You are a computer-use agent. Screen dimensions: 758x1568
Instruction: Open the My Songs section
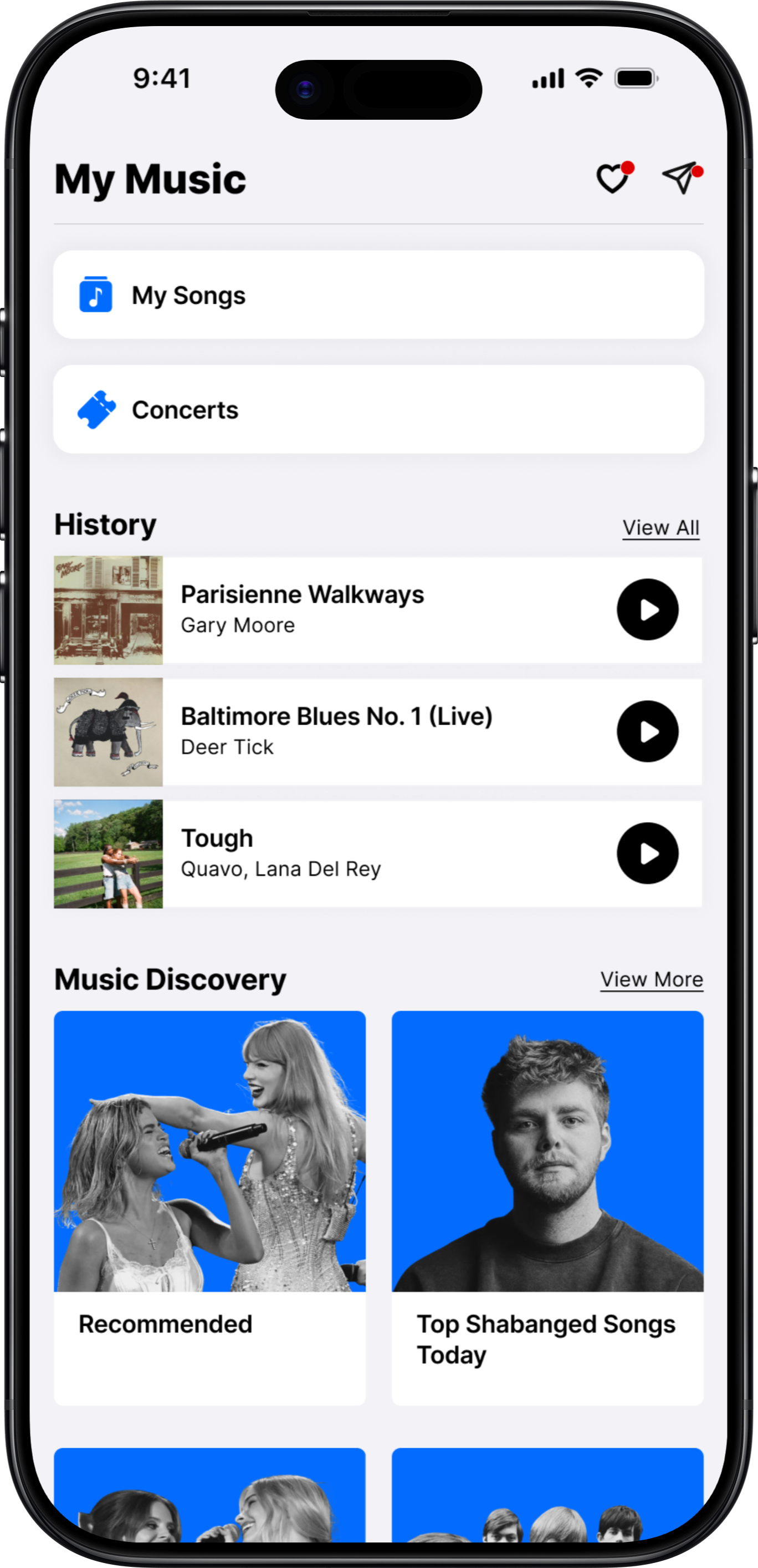coord(378,294)
